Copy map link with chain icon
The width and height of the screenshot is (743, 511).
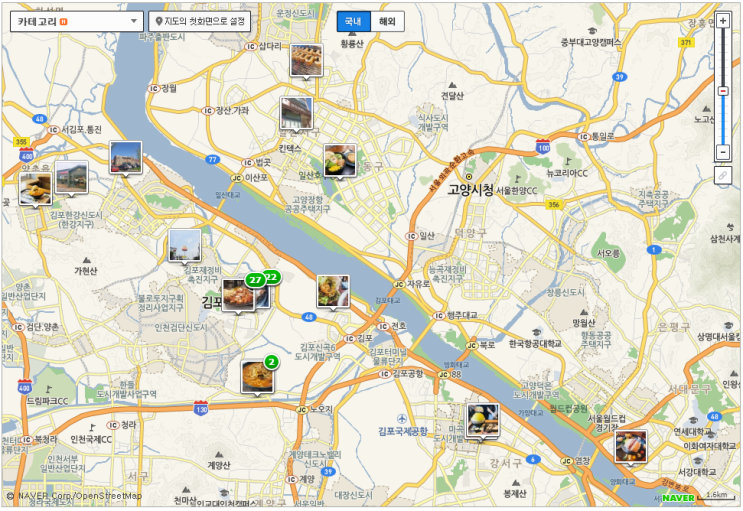click(723, 175)
